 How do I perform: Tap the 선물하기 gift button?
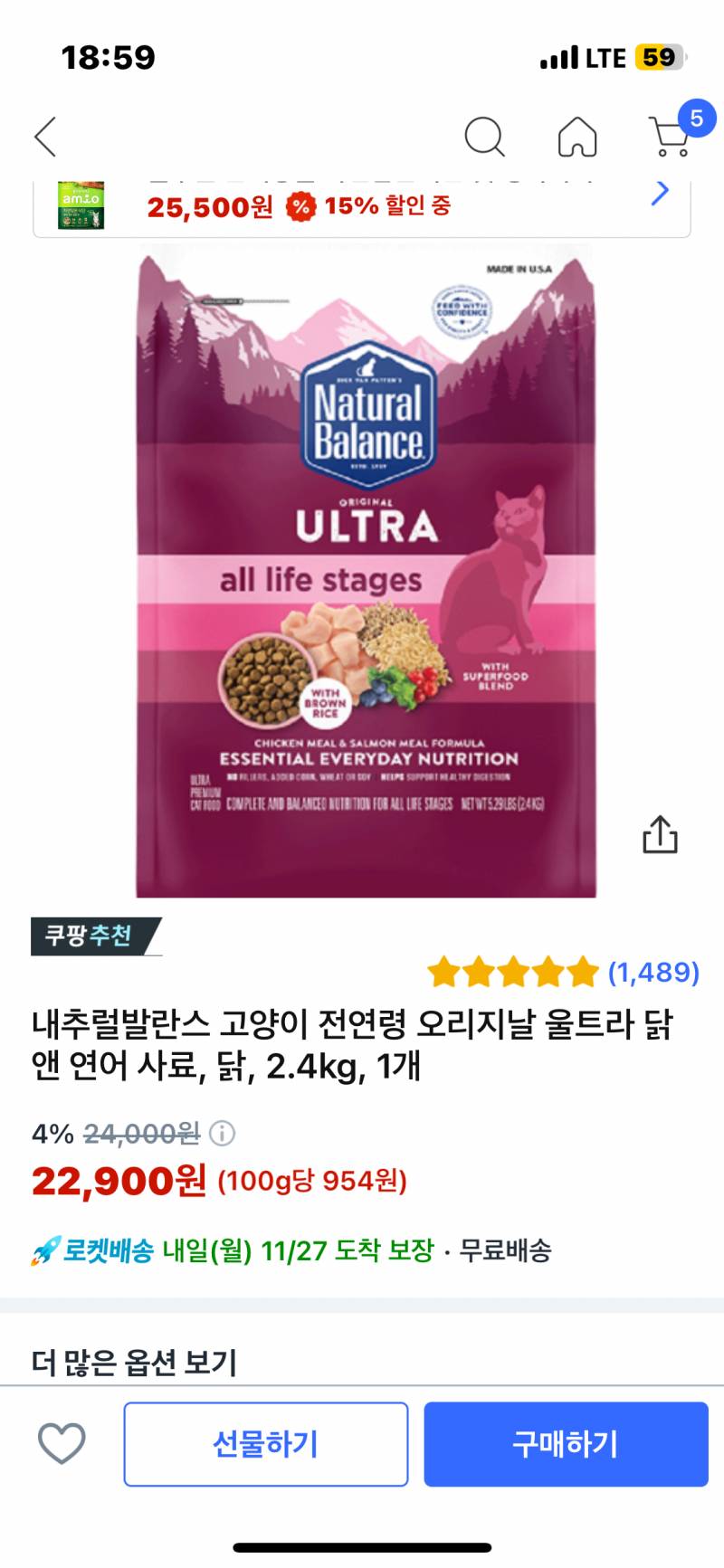(265, 1443)
